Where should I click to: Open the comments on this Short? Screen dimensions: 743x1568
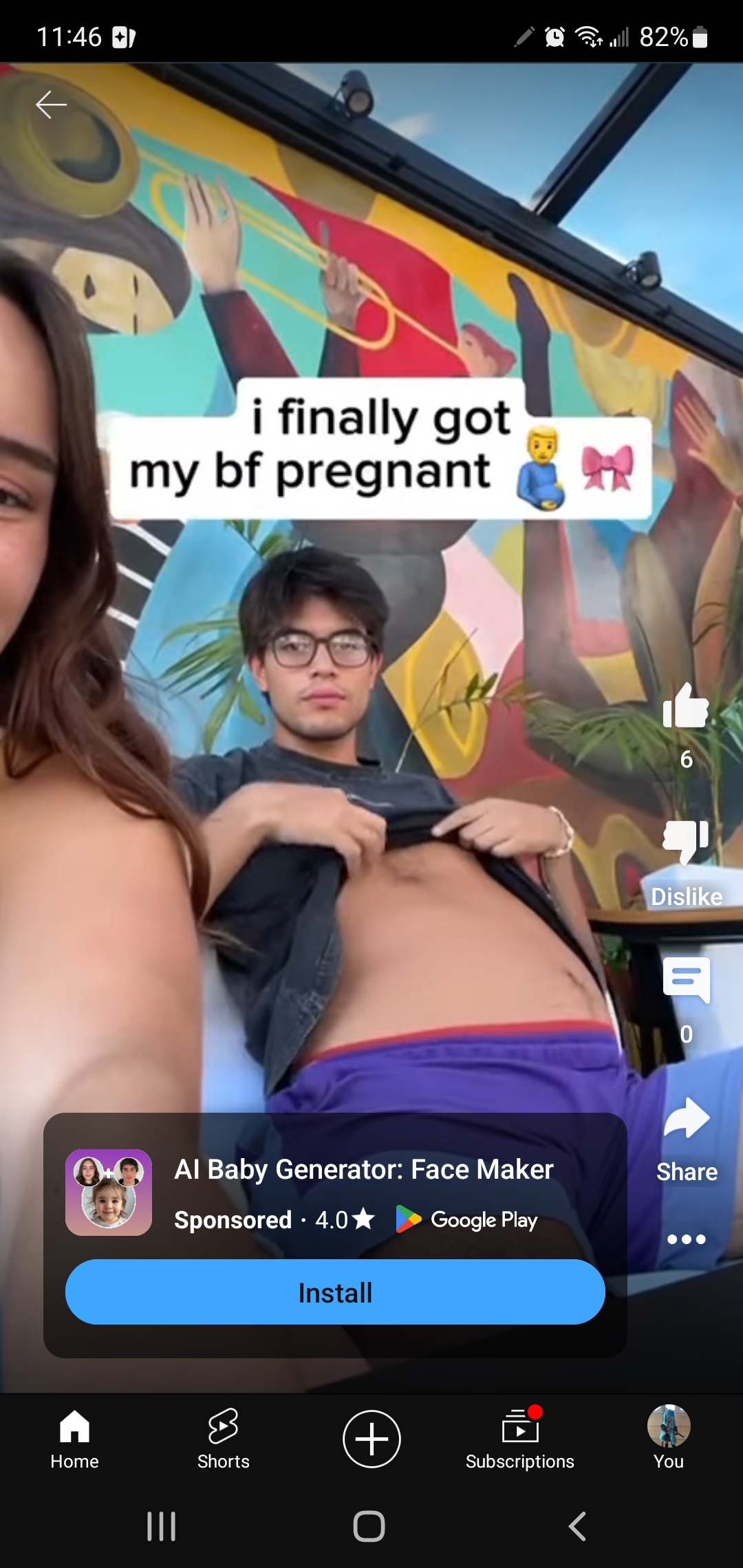[x=686, y=980]
